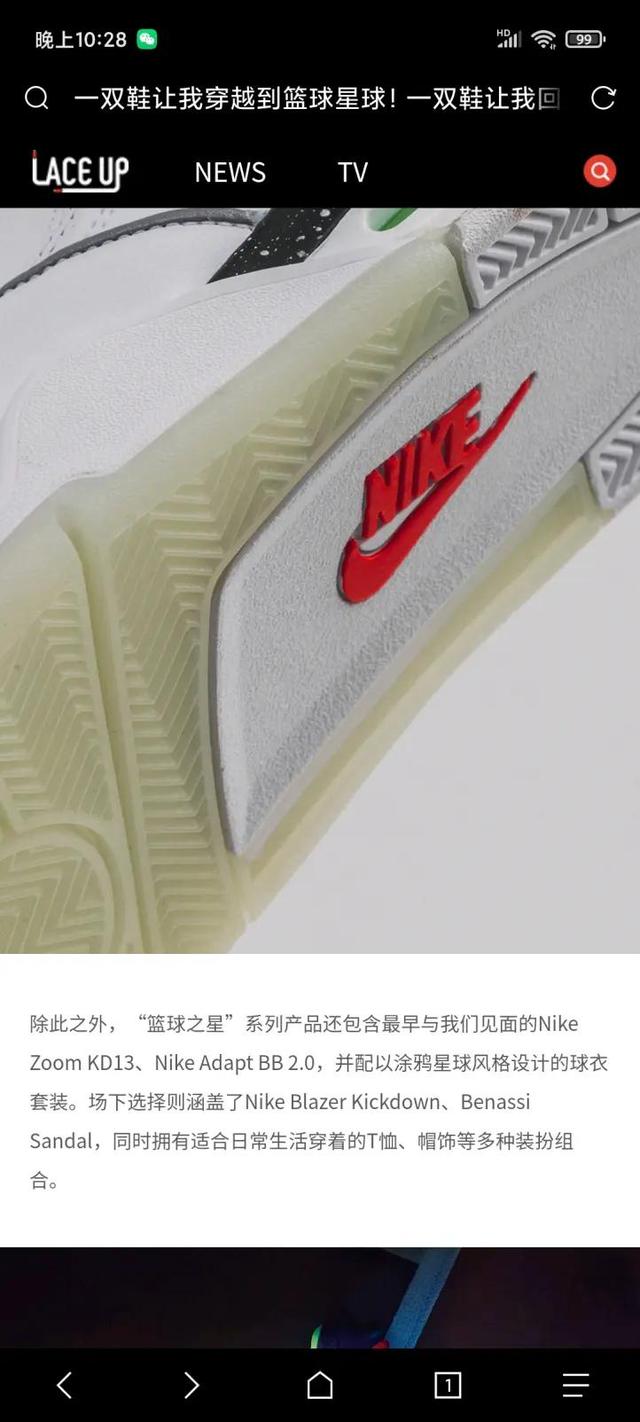Switch to the NEWS section
The height and width of the screenshot is (1422, 640).
tap(230, 172)
